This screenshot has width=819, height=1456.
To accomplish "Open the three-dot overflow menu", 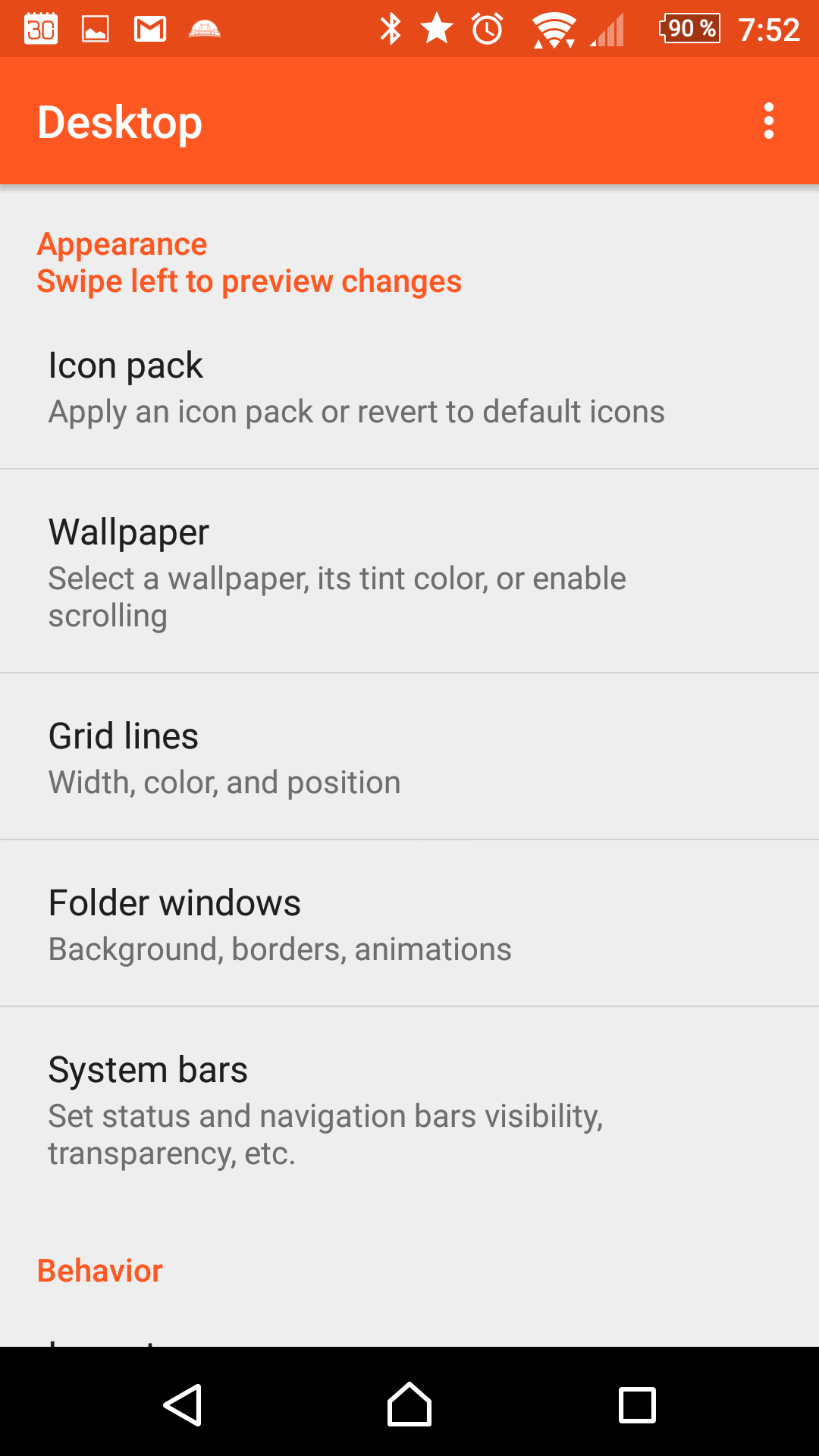I will (769, 121).
